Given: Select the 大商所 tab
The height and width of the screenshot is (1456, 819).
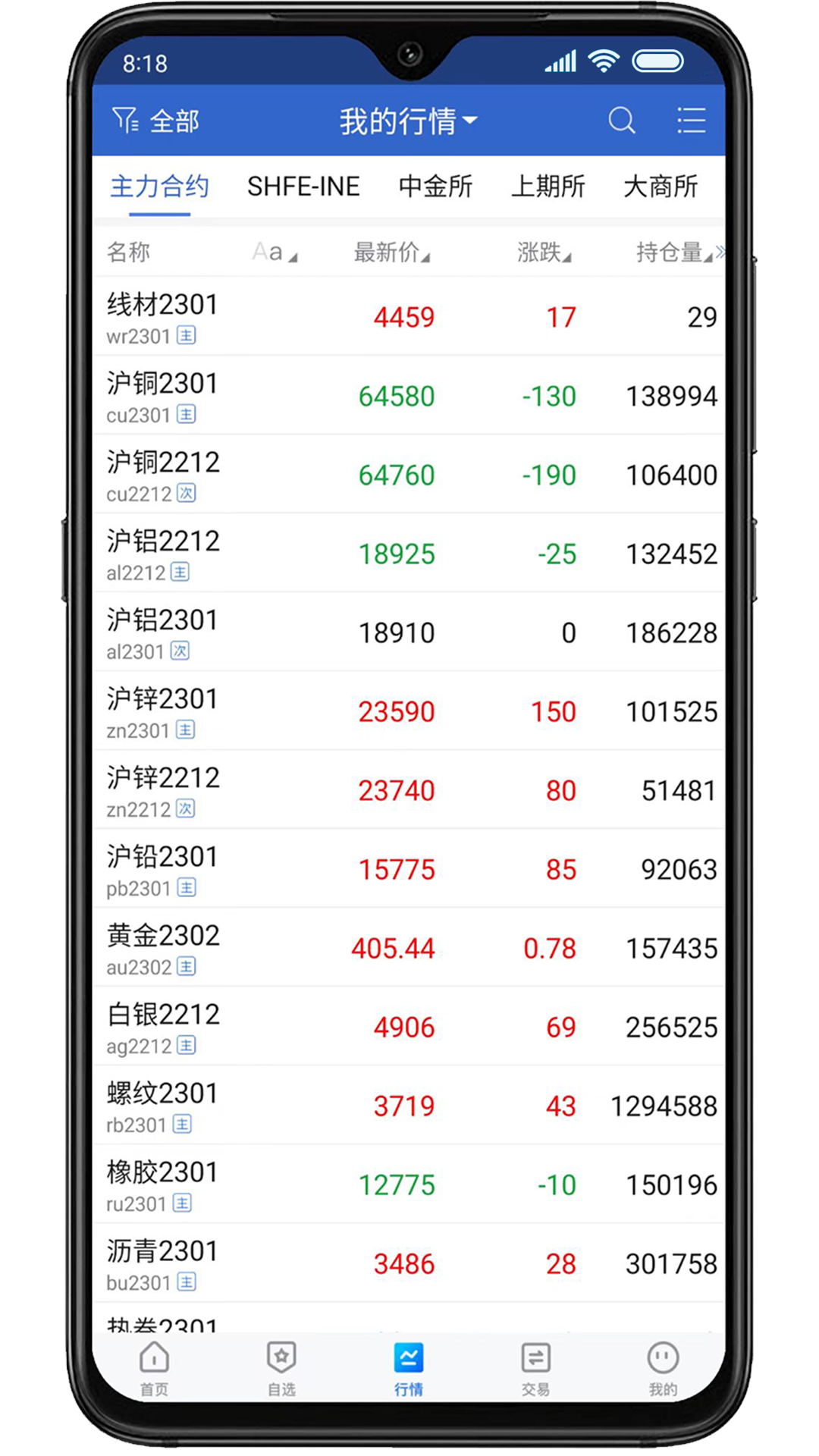Looking at the screenshot, I should pyautogui.click(x=660, y=187).
